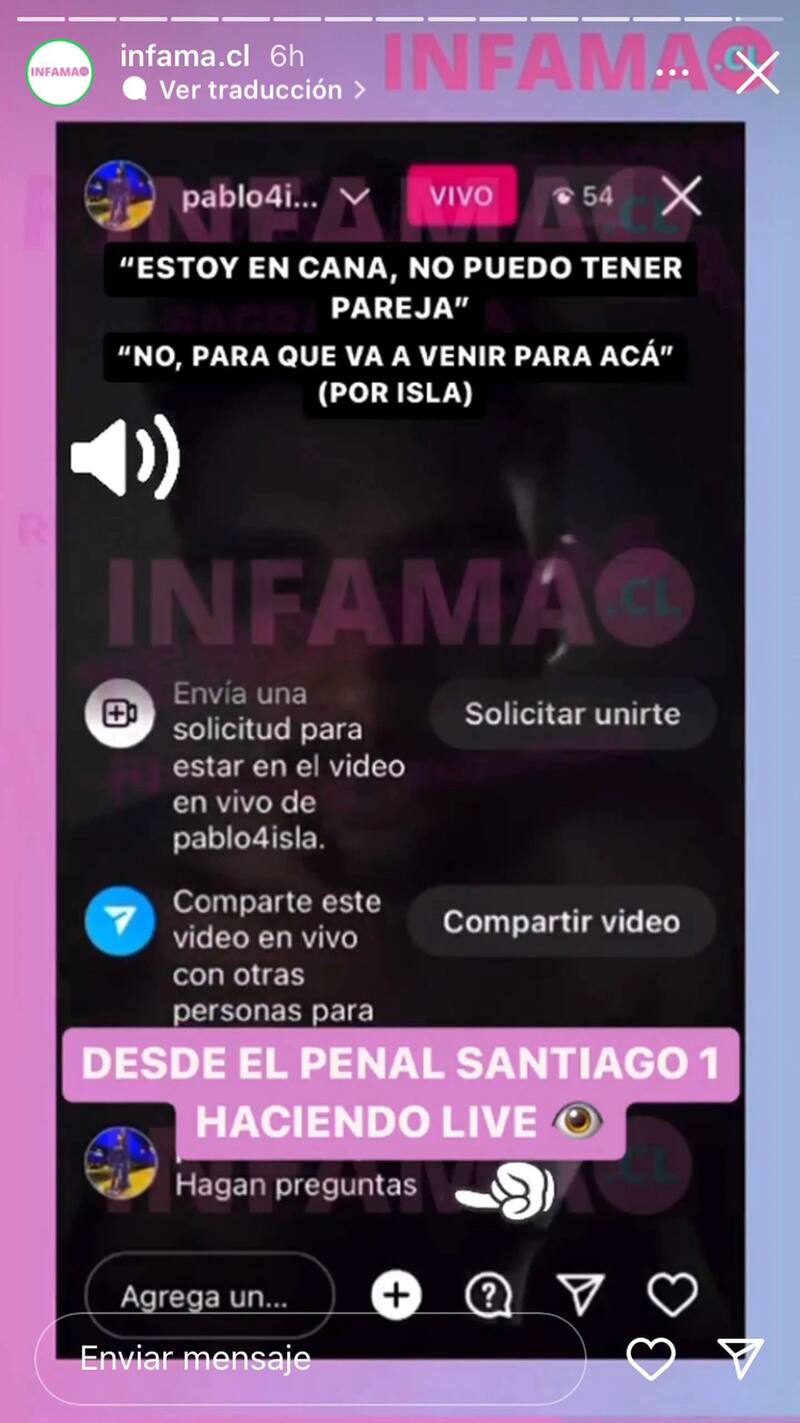Close the infama.cl story
This screenshot has height=1423, width=800.
point(757,73)
